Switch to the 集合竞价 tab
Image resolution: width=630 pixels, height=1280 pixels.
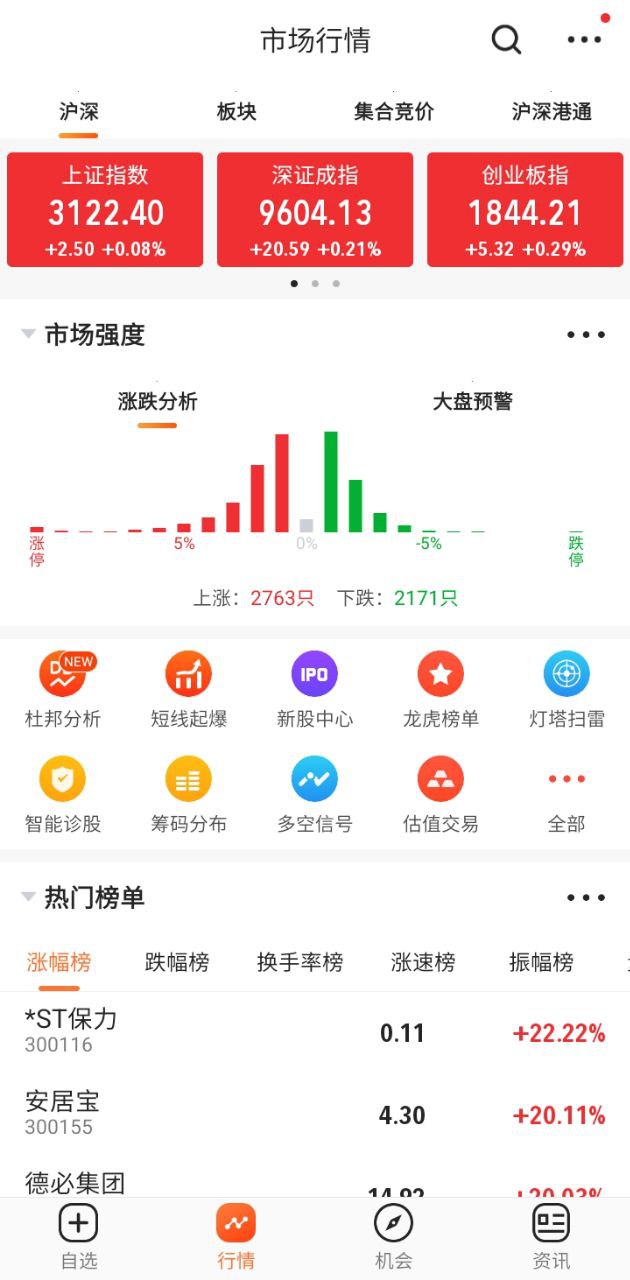click(394, 111)
